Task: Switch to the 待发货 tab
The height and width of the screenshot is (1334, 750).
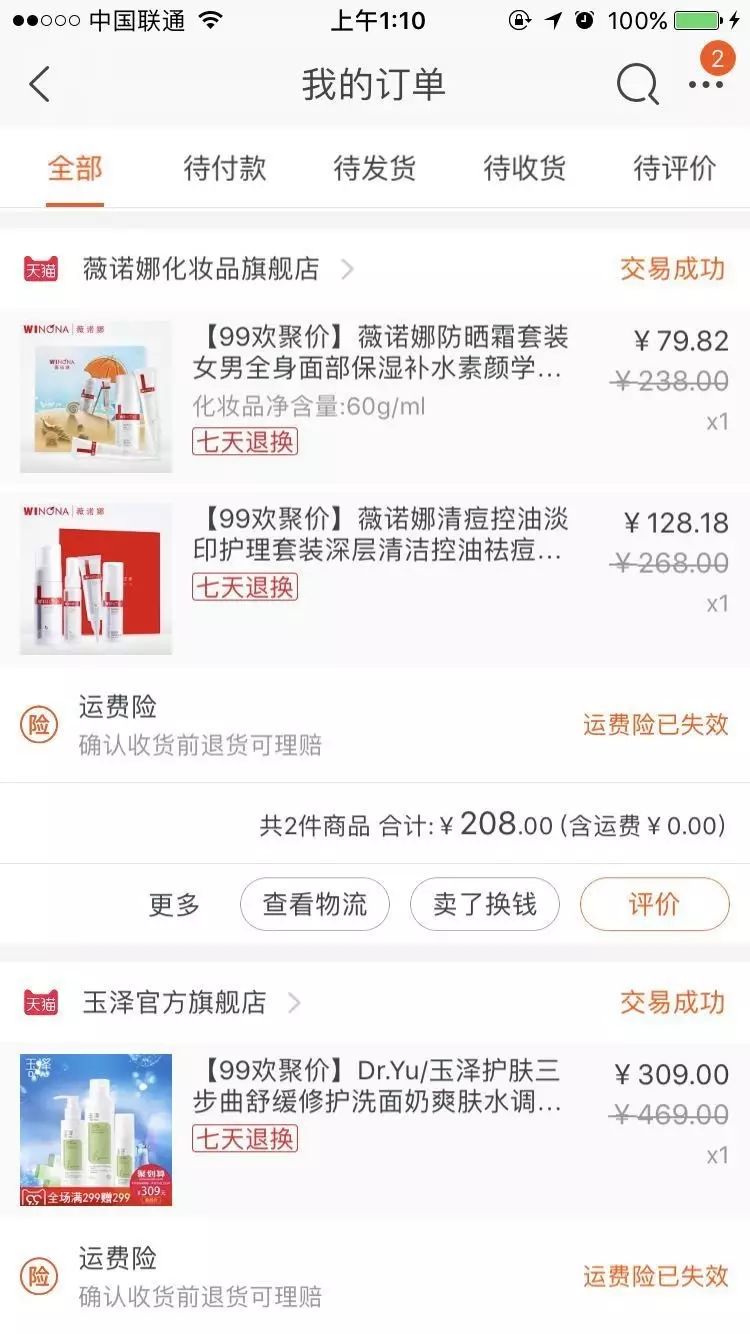Action: click(375, 168)
